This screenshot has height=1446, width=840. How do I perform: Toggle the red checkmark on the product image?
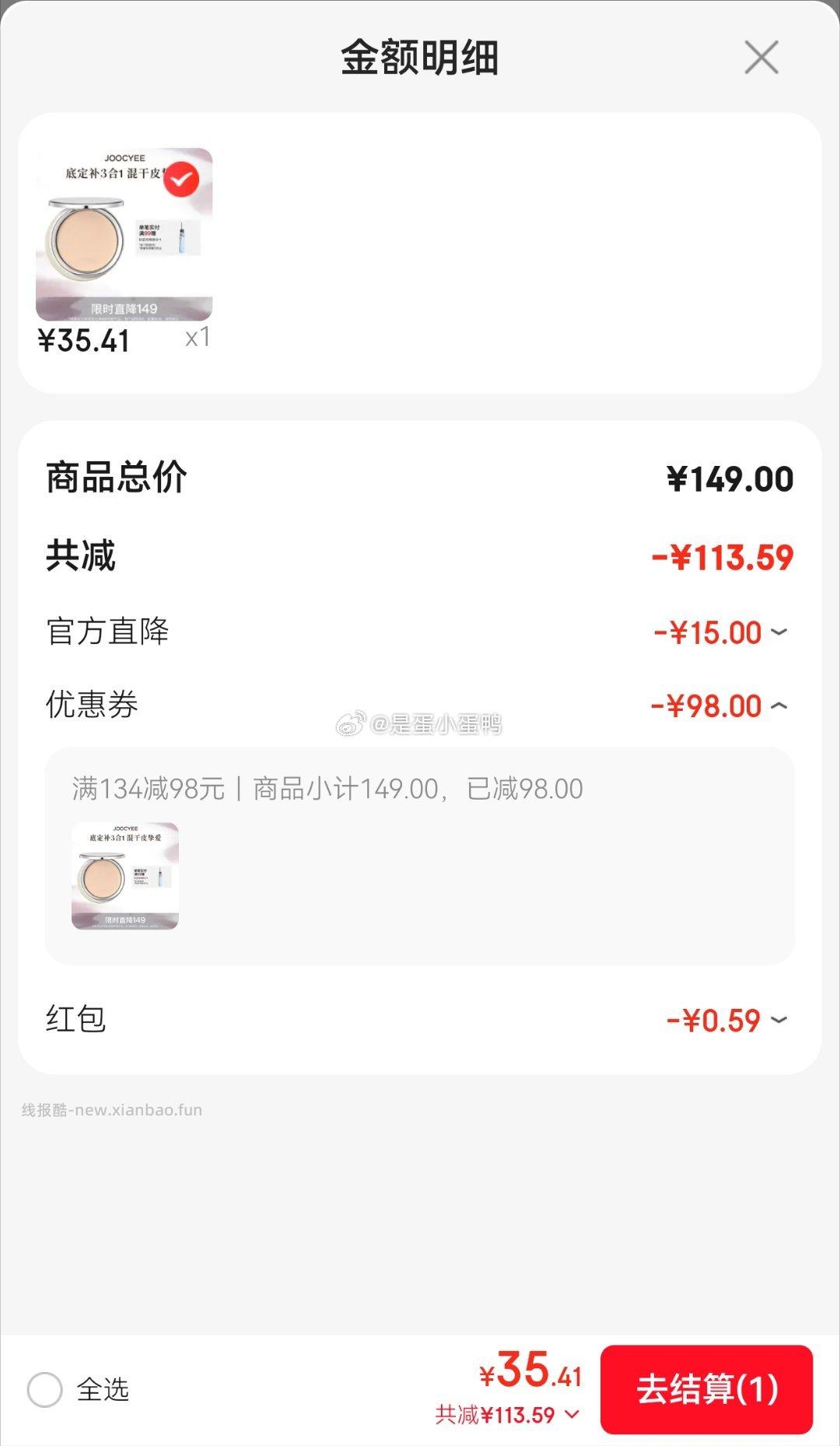click(x=183, y=177)
